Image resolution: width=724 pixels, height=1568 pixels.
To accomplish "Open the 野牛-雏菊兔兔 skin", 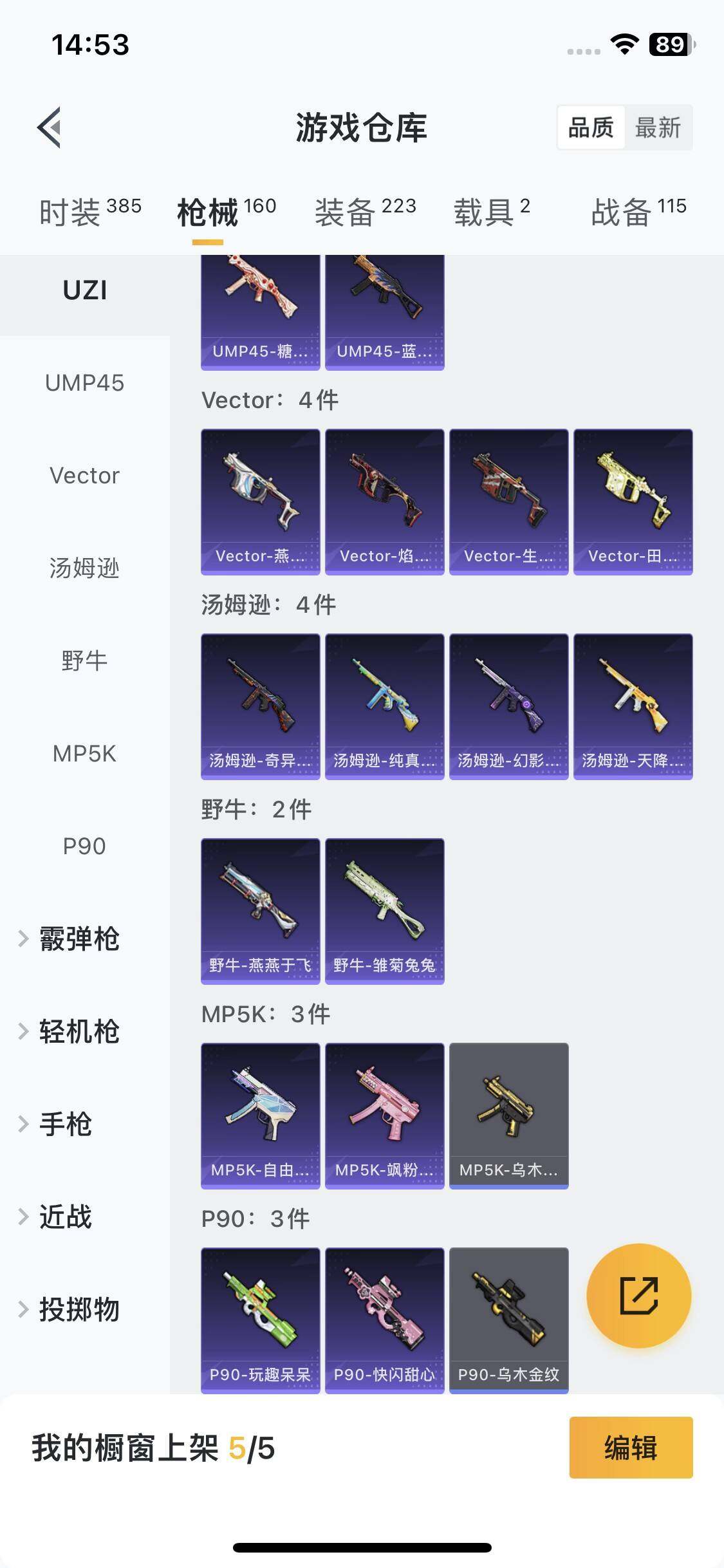I will (384, 911).
